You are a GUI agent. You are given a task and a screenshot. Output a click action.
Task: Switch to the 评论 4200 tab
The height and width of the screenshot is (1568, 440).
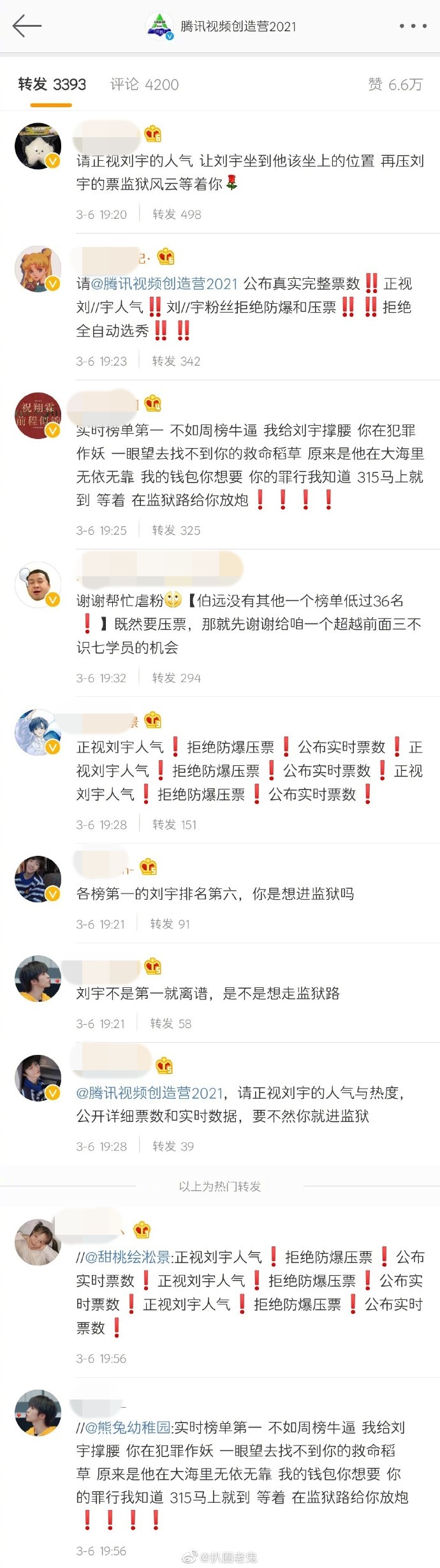tap(144, 84)
